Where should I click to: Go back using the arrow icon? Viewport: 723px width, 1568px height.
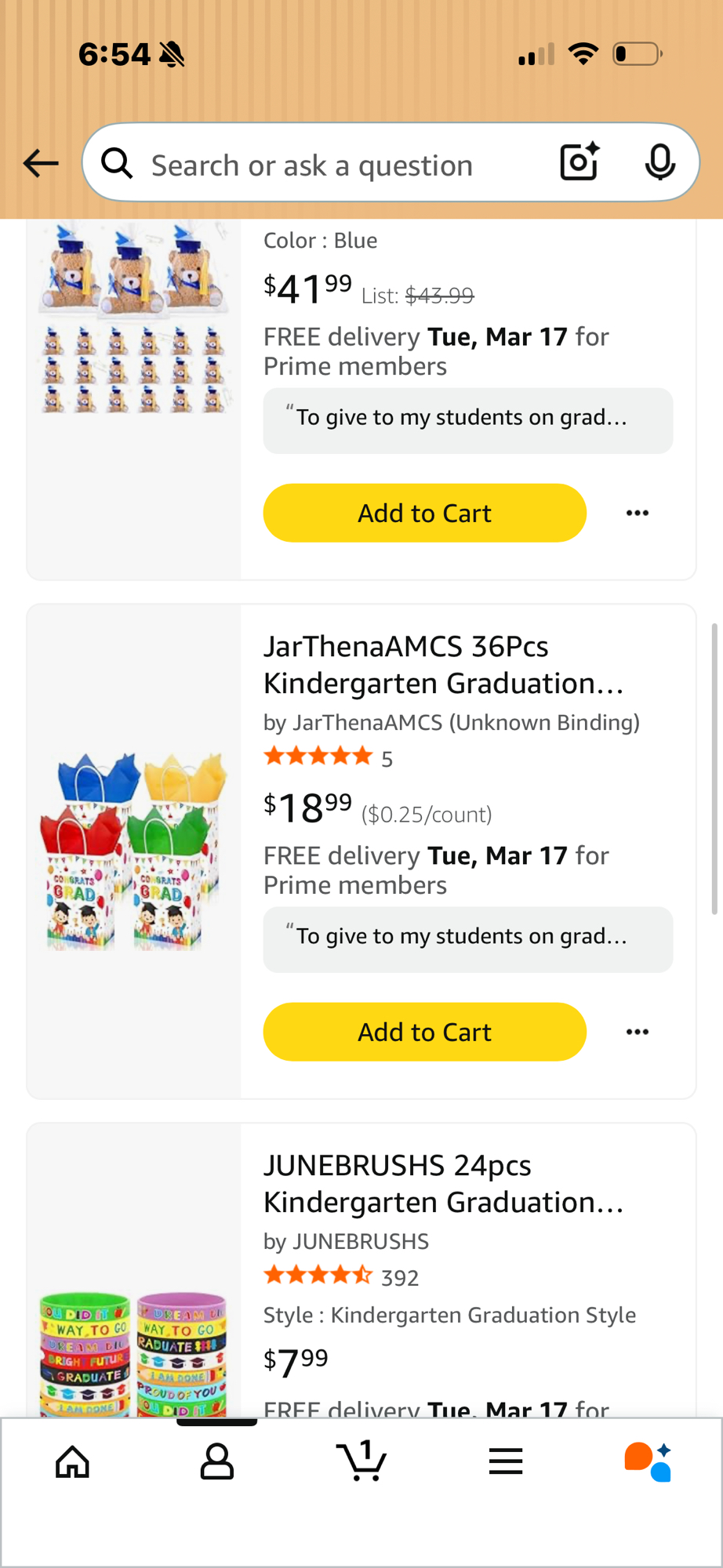click(41, 163)
